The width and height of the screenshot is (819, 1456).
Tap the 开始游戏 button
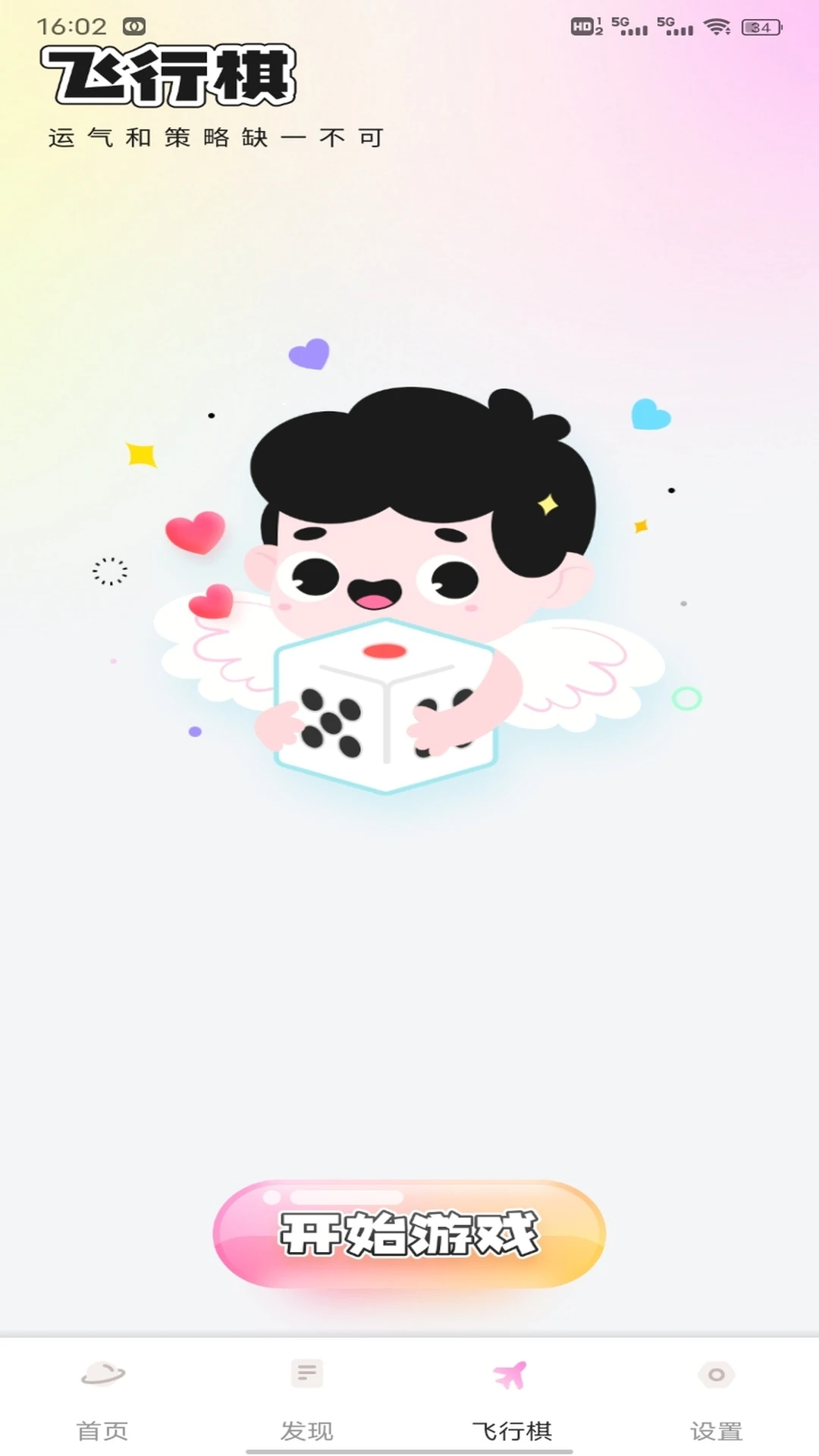pos(409,1234)
